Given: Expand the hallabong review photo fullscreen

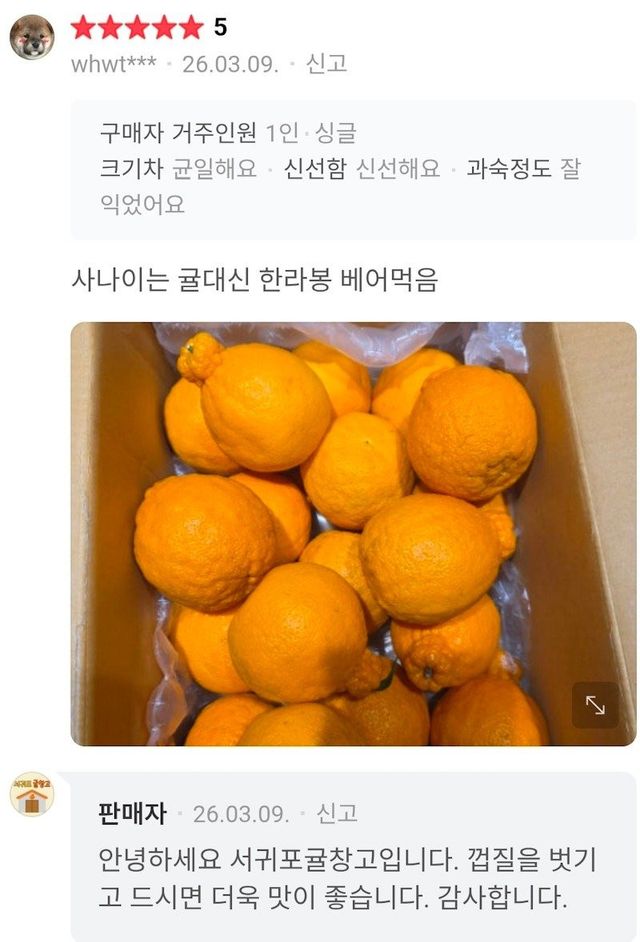Looking at the screenshot, I should 595,706.
